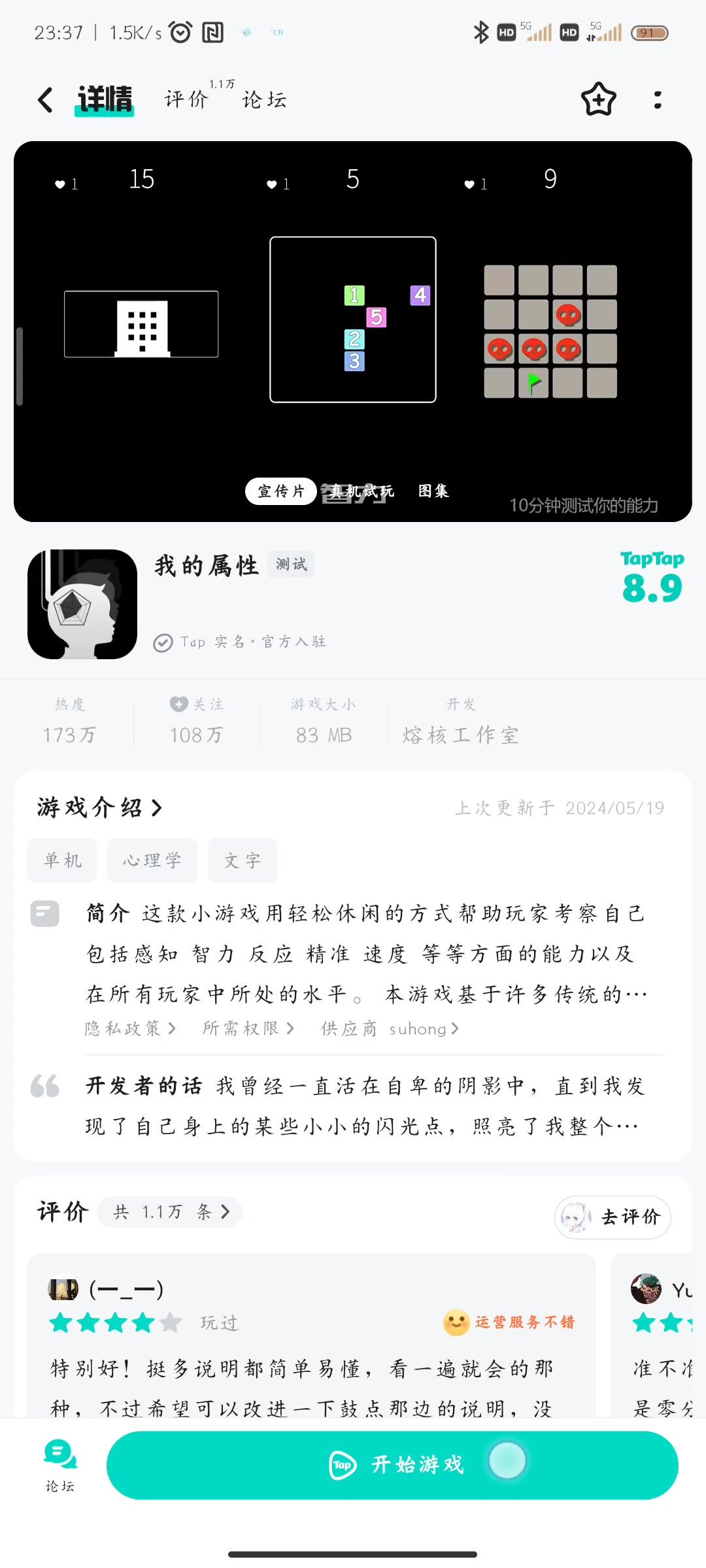The image size is (706, 1568).
Task: Select the 图集 media option
Action: pos(433,491)
